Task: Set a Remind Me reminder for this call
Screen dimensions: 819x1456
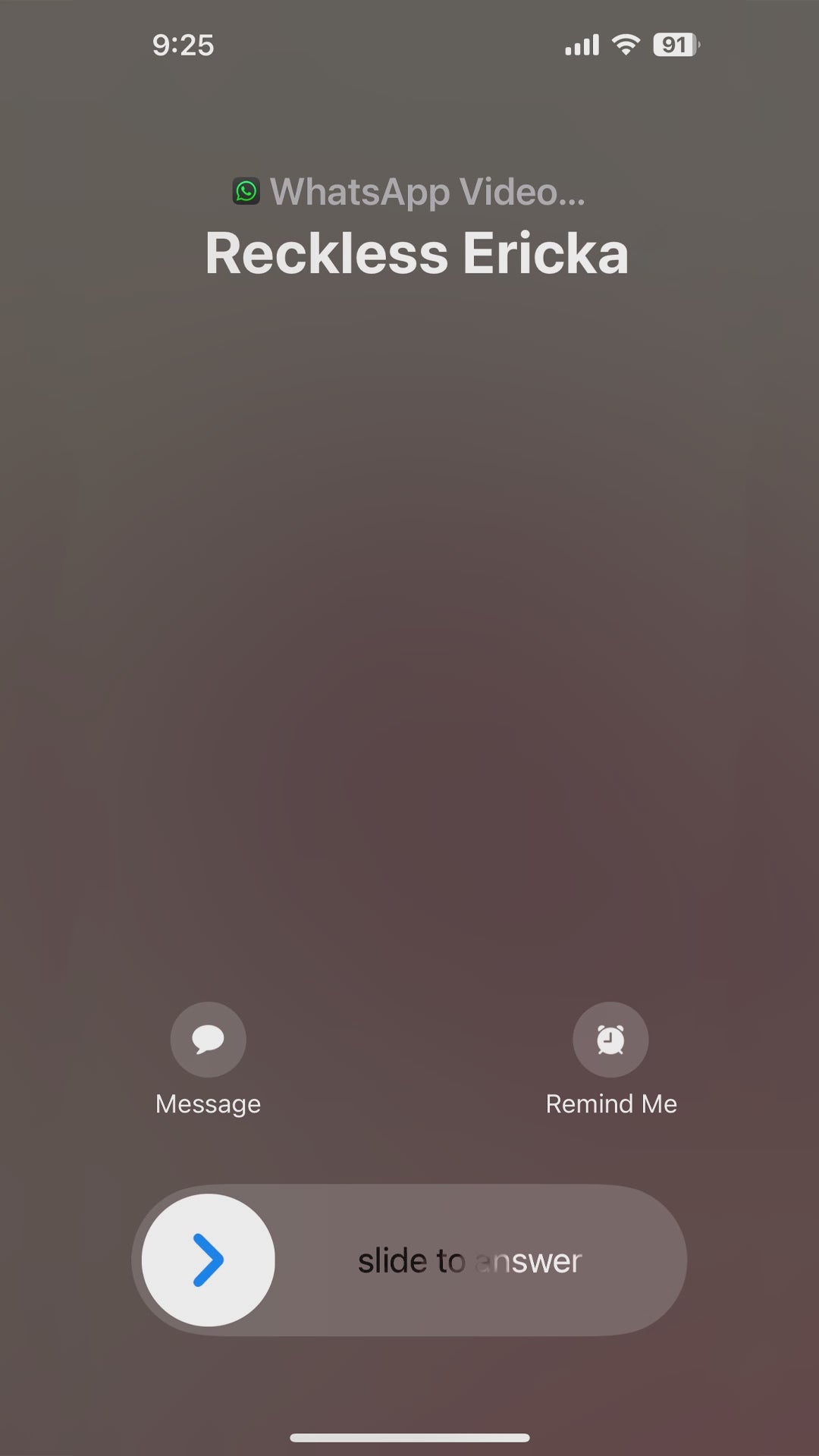Action: 610,1040
